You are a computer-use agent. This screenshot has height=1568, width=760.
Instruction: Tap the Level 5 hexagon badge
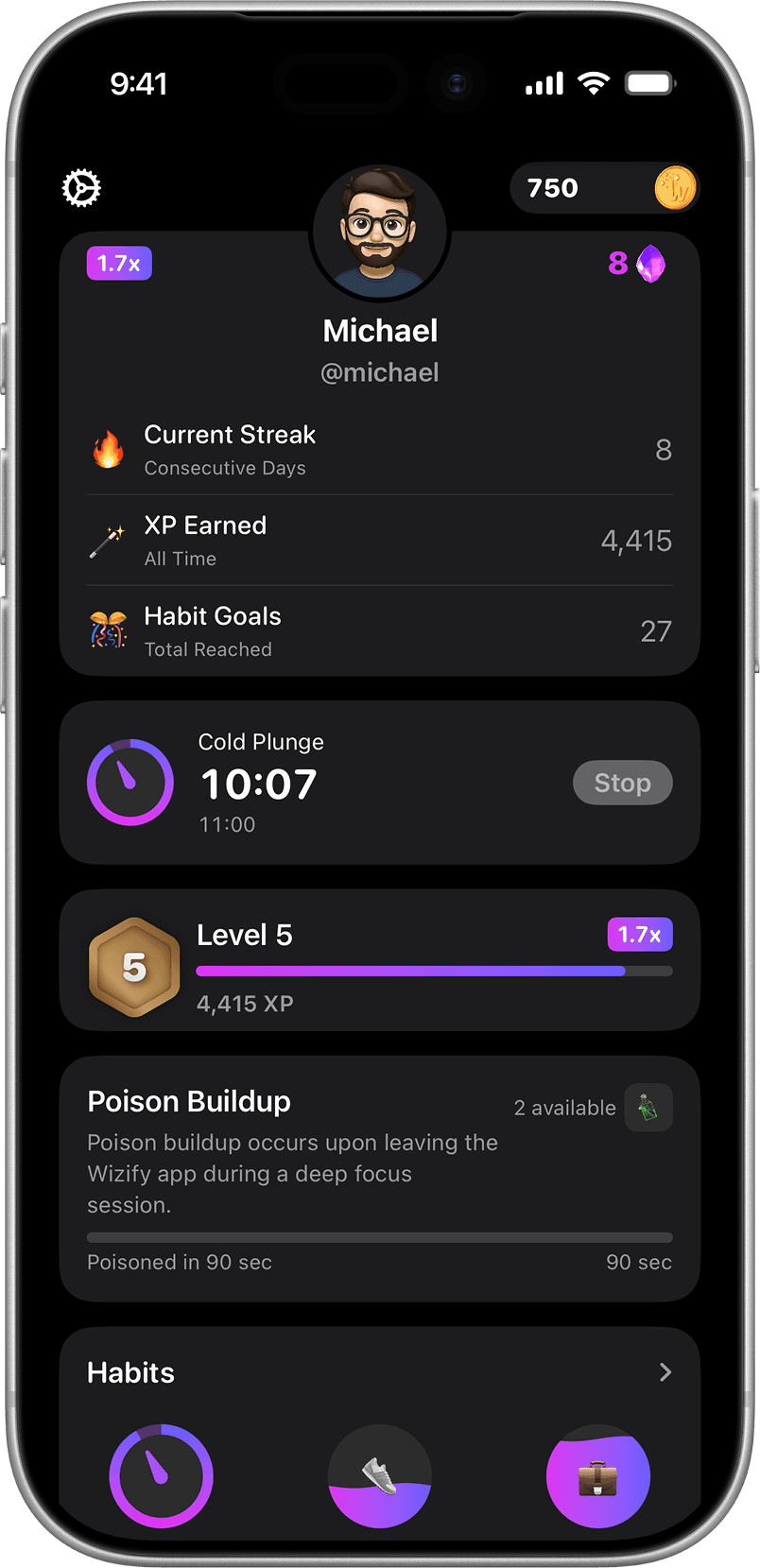click(133, 966)
